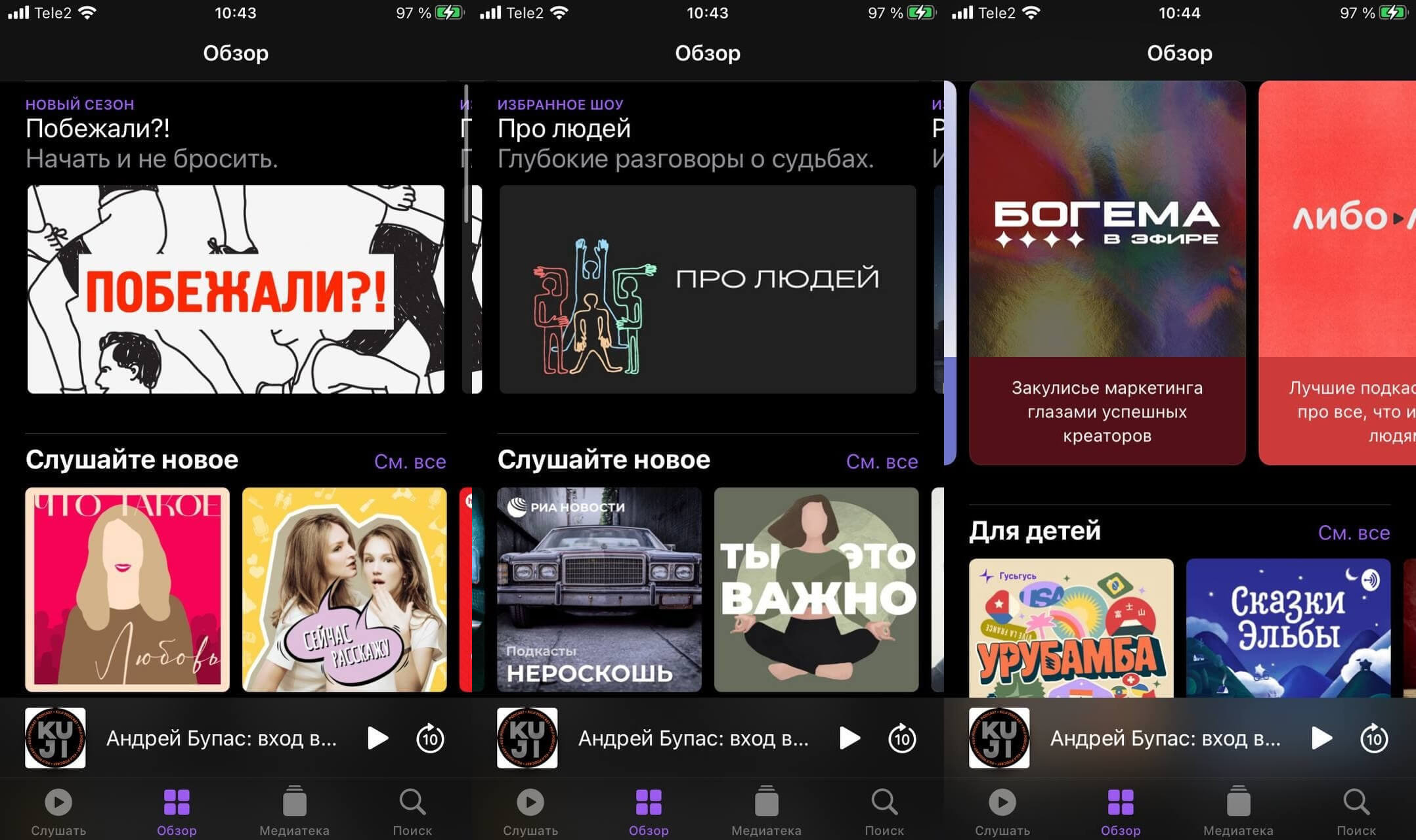This screenshot has height=840, width=1416.
Task: Open the Про людей featured show banner
Action: [707, 289]
